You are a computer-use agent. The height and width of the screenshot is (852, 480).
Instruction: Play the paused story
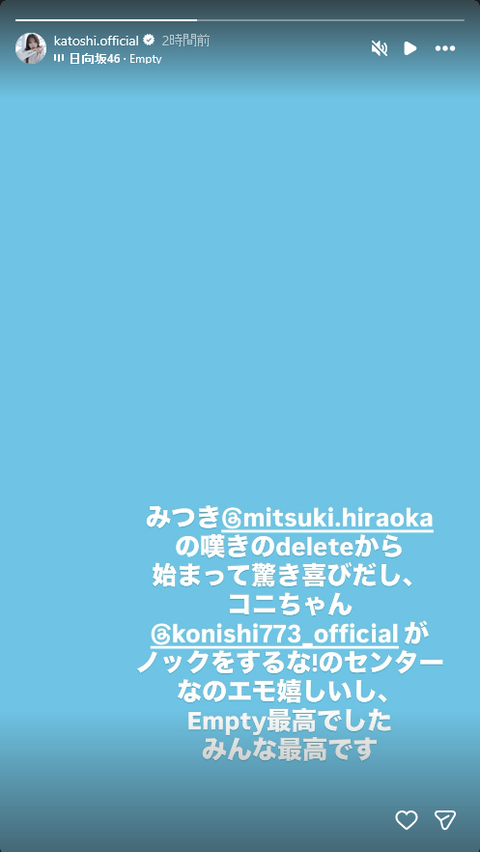pos(410,48)
